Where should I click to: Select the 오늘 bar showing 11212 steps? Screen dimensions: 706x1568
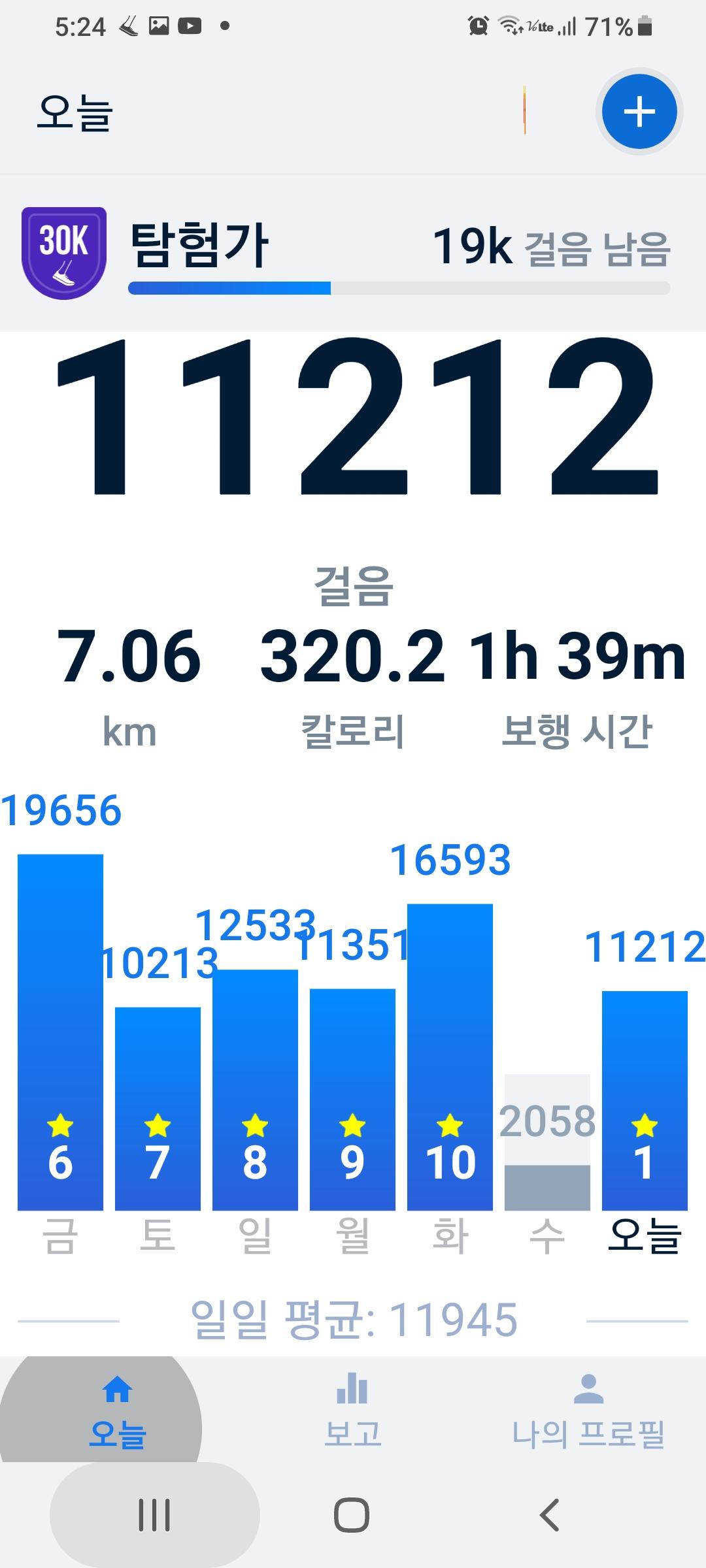[645, 1101]
